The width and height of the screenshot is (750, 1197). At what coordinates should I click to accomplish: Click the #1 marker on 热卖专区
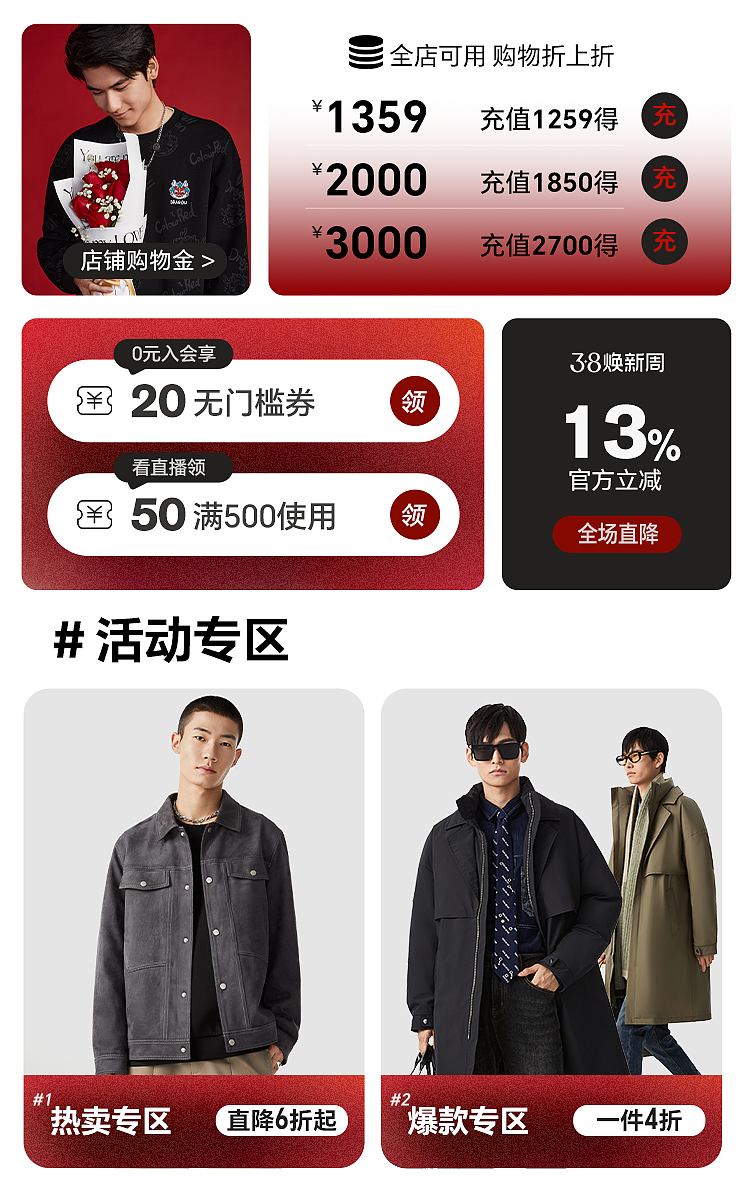coord(41,1100)
